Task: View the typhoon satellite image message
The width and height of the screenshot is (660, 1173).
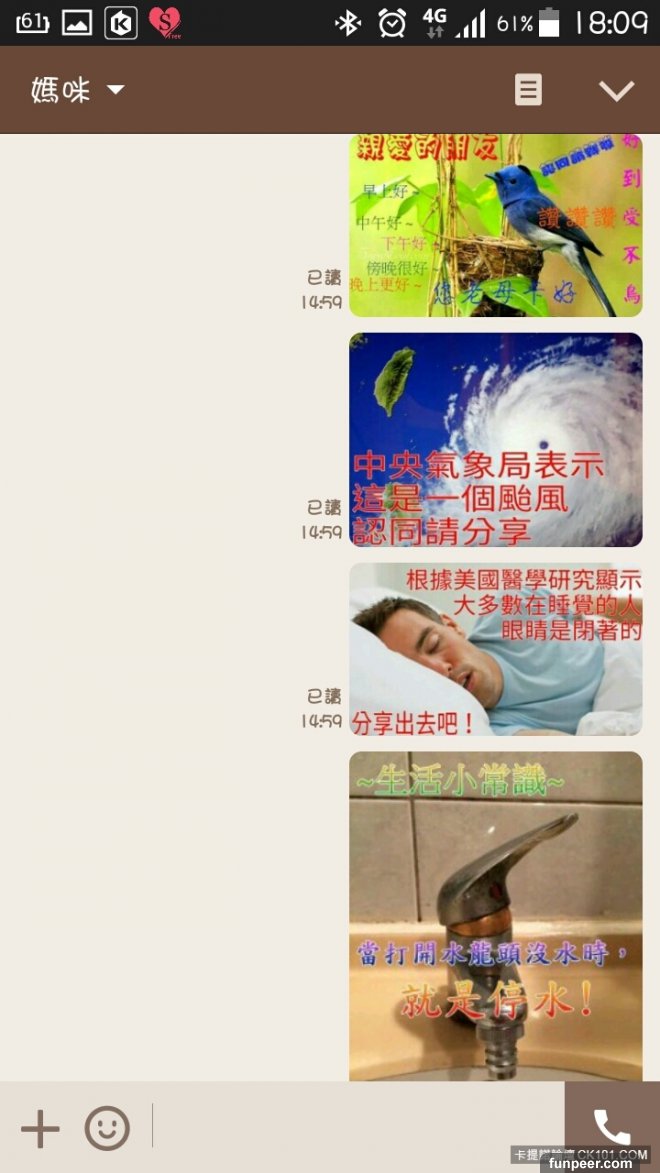Action: tap(495, 439)
